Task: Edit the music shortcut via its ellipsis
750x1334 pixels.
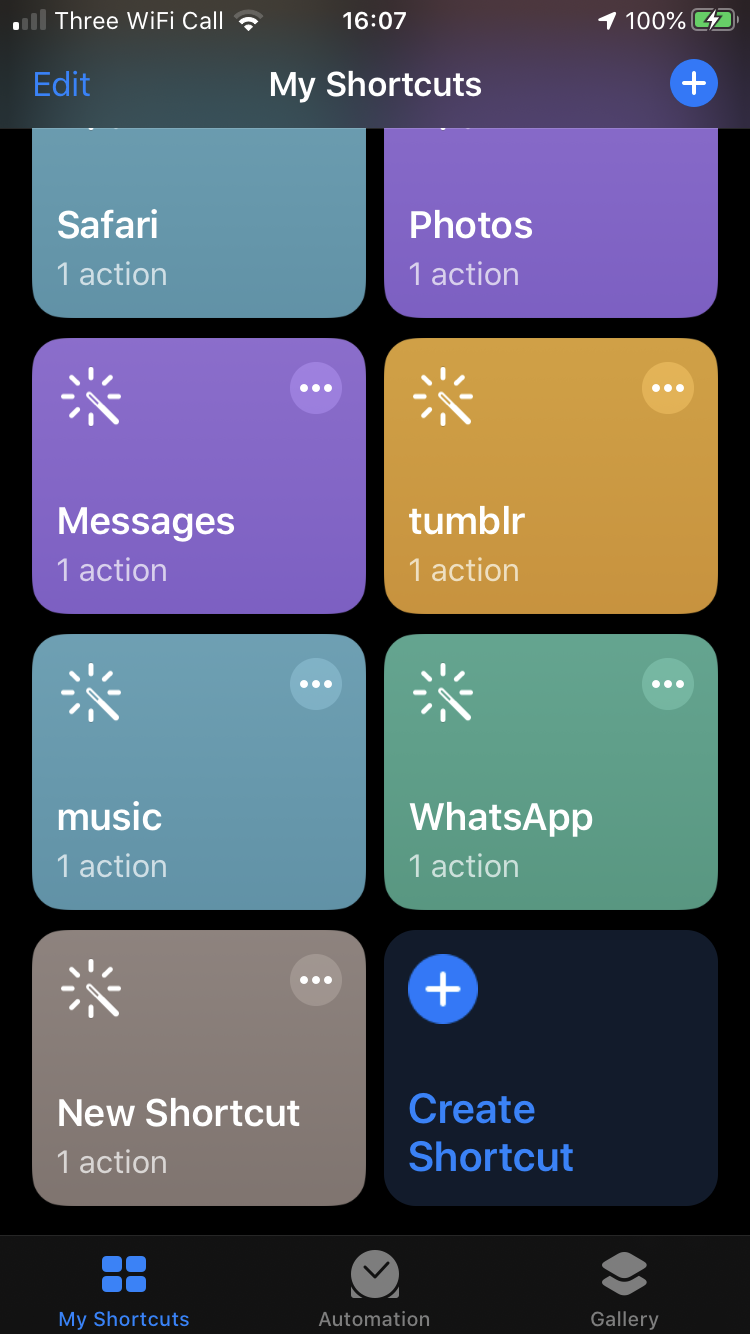Action: click(316, 684)
